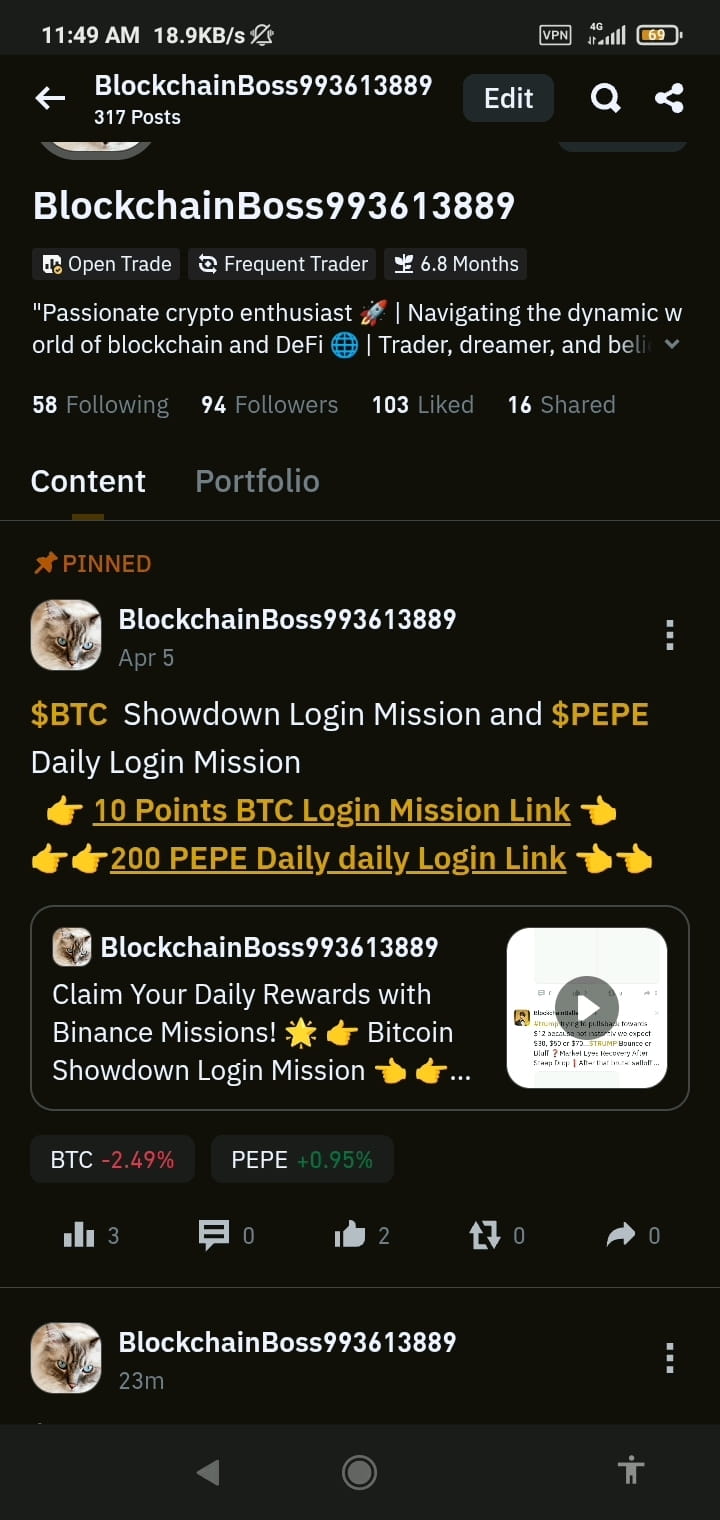This screenshot has width=720, height=1520.
Task: Share the BlockchainBoss993613889 profile
Action: 668,98
